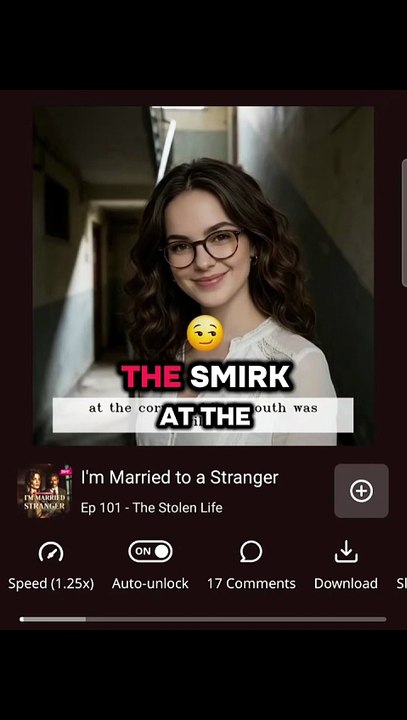407x720 pixels.
Task: Seek along the playback progress bar
Action: 203,619
